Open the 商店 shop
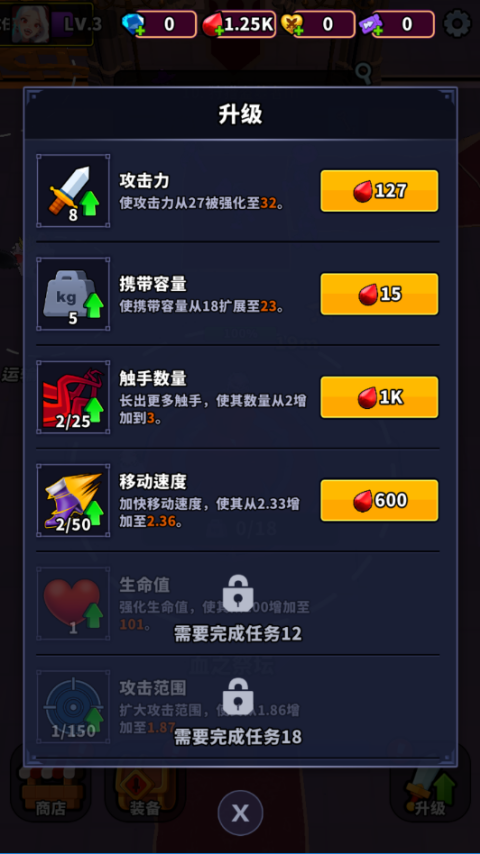480x854 pixels. point(51,785)
